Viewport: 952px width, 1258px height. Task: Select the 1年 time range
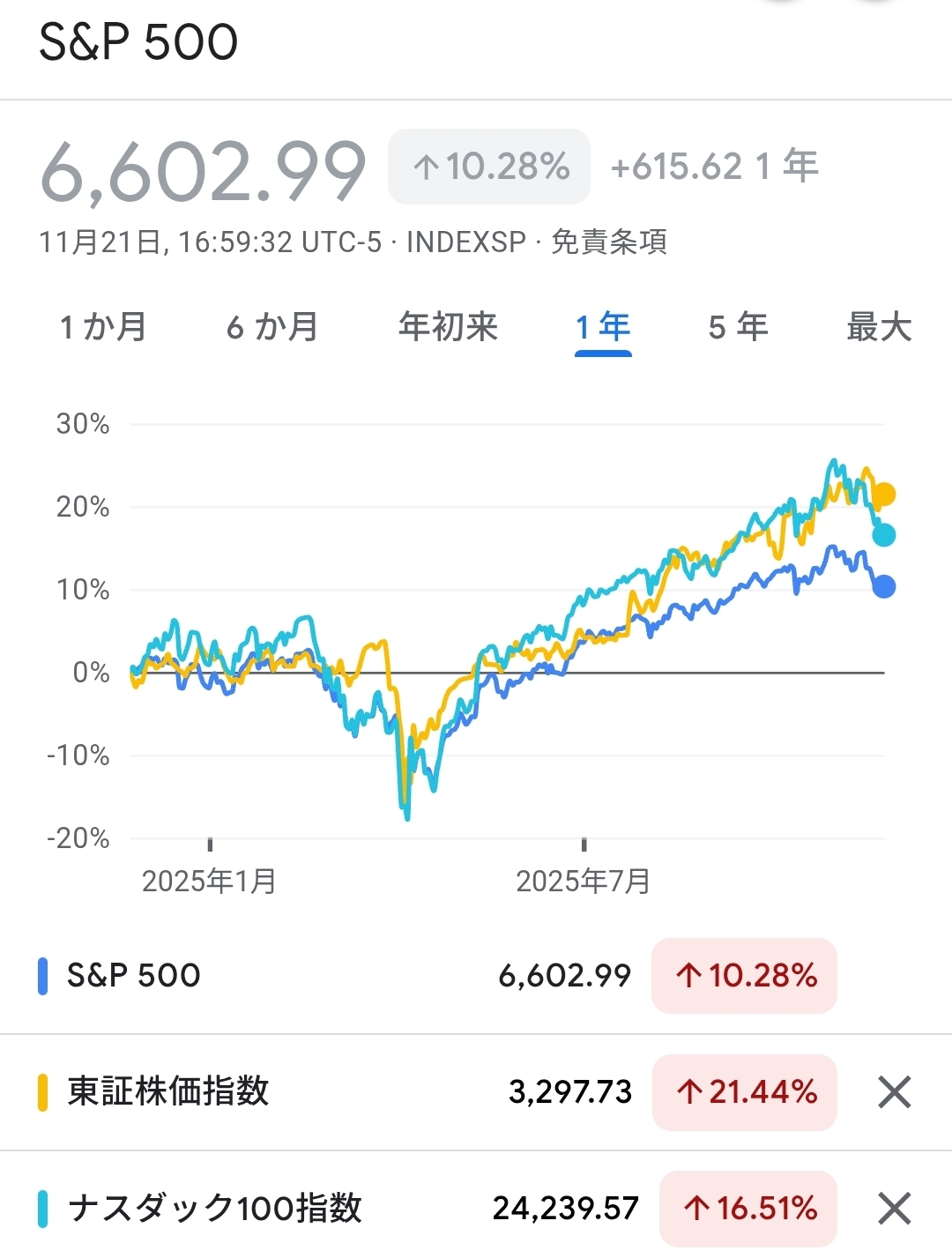pos(603,327)
